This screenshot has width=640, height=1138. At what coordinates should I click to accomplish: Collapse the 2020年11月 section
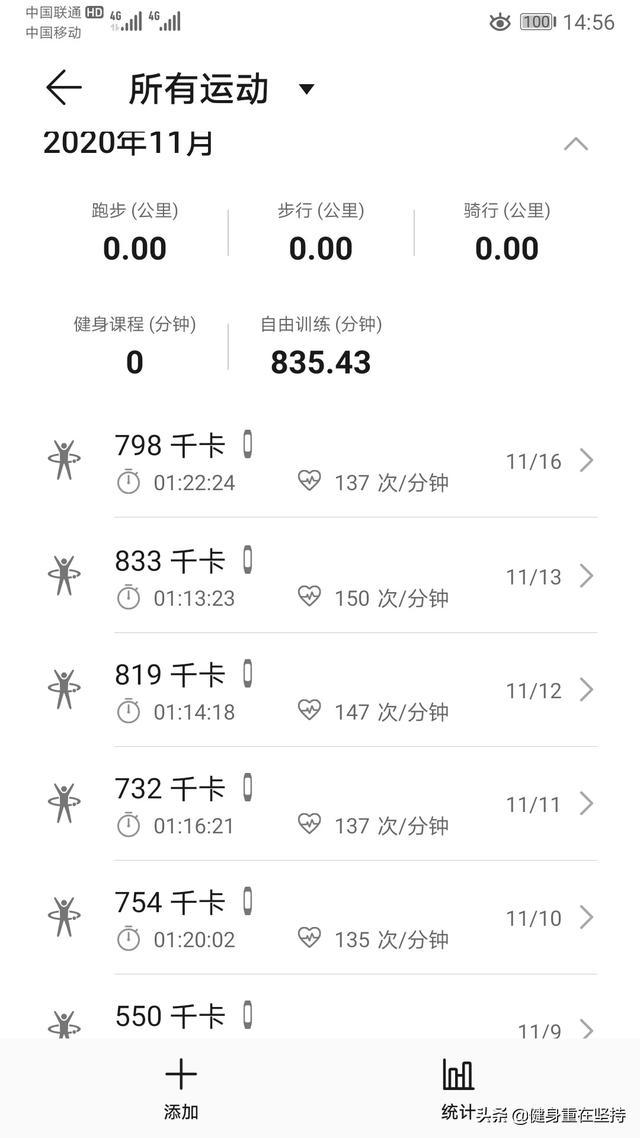(575, 143)
